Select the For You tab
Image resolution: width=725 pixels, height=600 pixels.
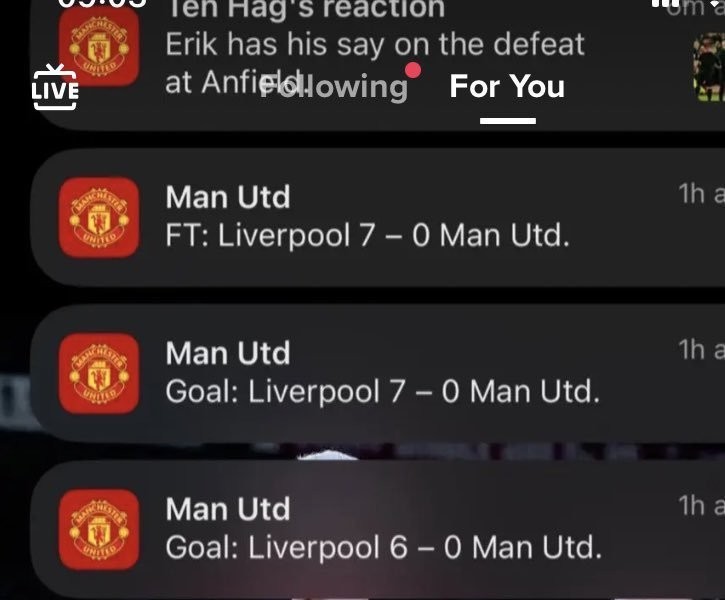click(507, 86)
